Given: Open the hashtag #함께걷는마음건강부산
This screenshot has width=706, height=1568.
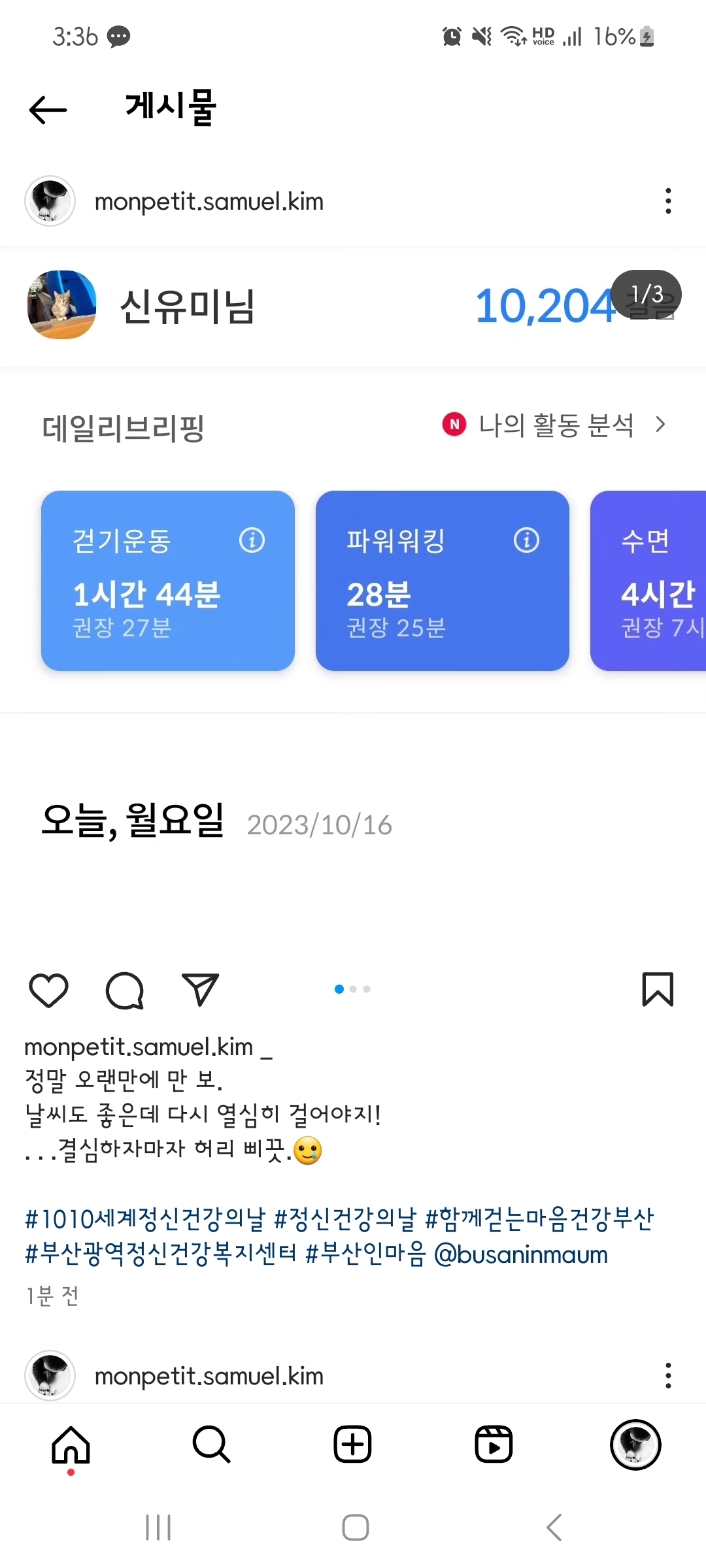Looking at the screenshot, I should 539,1219.
